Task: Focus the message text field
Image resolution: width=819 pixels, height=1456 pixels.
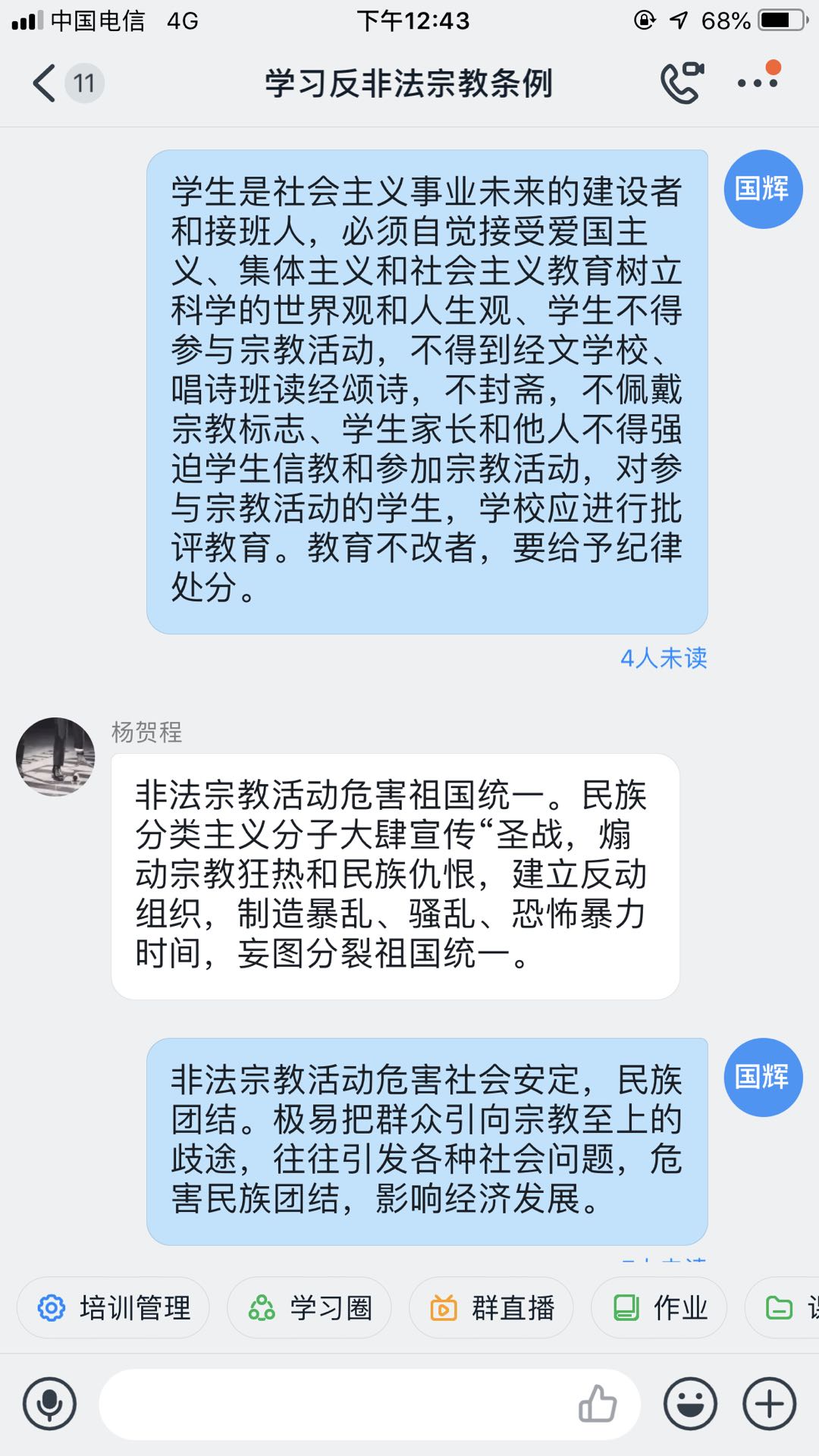Action: [334, 1404]
